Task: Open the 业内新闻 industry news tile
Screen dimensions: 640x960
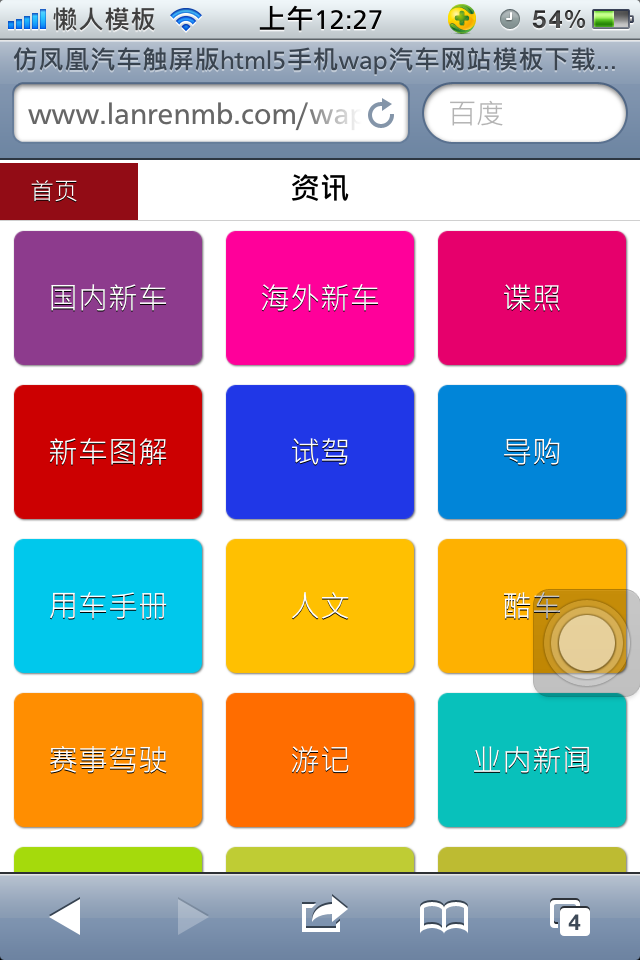Action: [532, 760]
